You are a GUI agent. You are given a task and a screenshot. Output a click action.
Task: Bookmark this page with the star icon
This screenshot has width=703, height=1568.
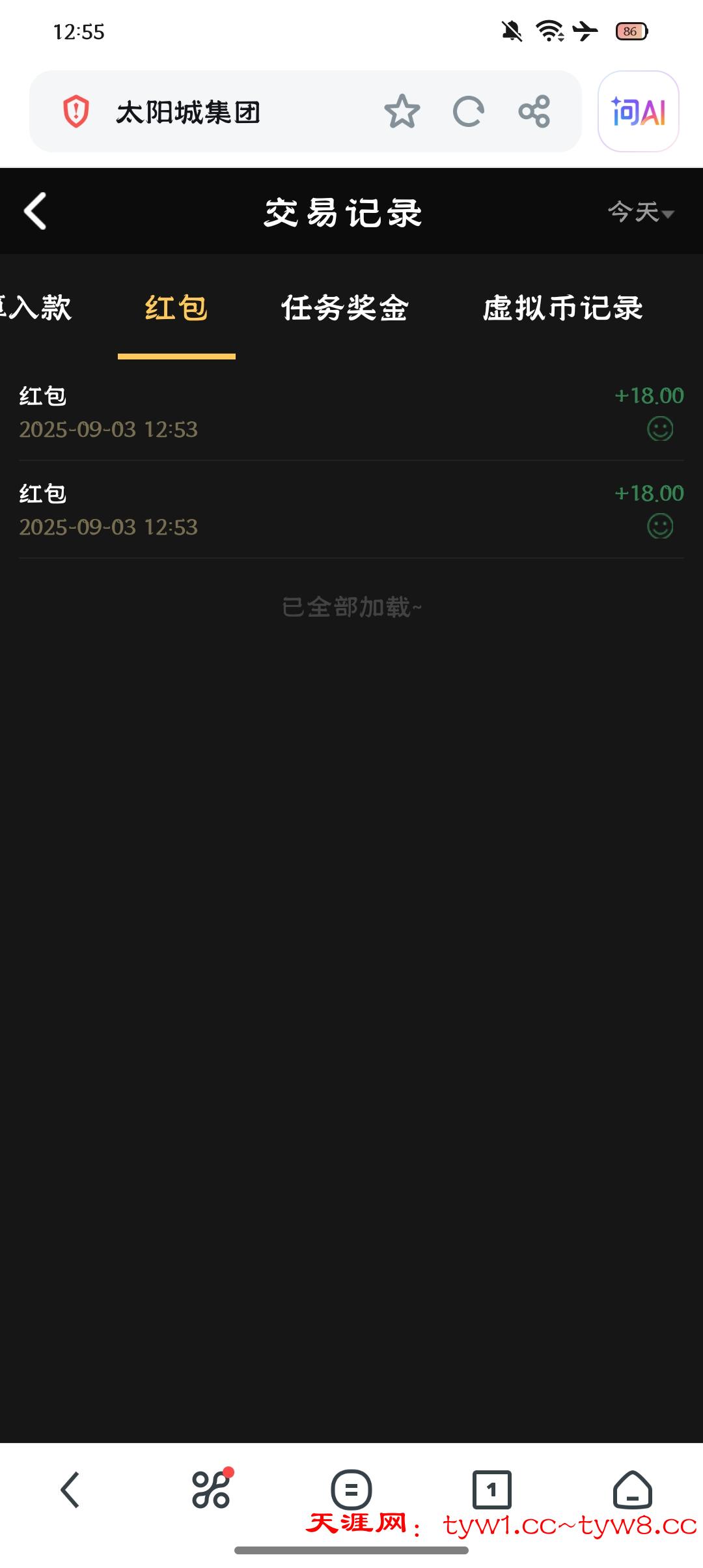(x=402, y=111)
